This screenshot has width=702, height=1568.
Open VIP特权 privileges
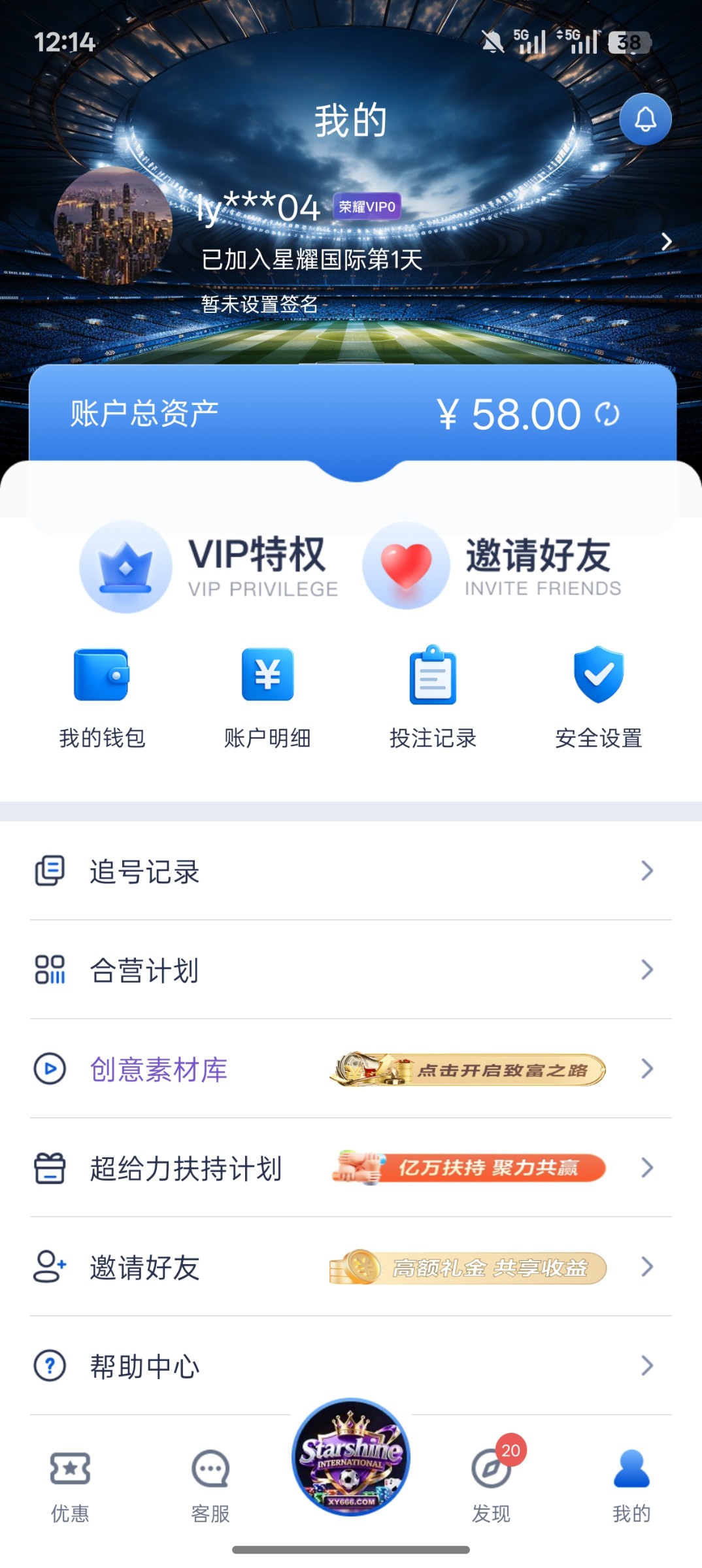click(x=209, y=566)
